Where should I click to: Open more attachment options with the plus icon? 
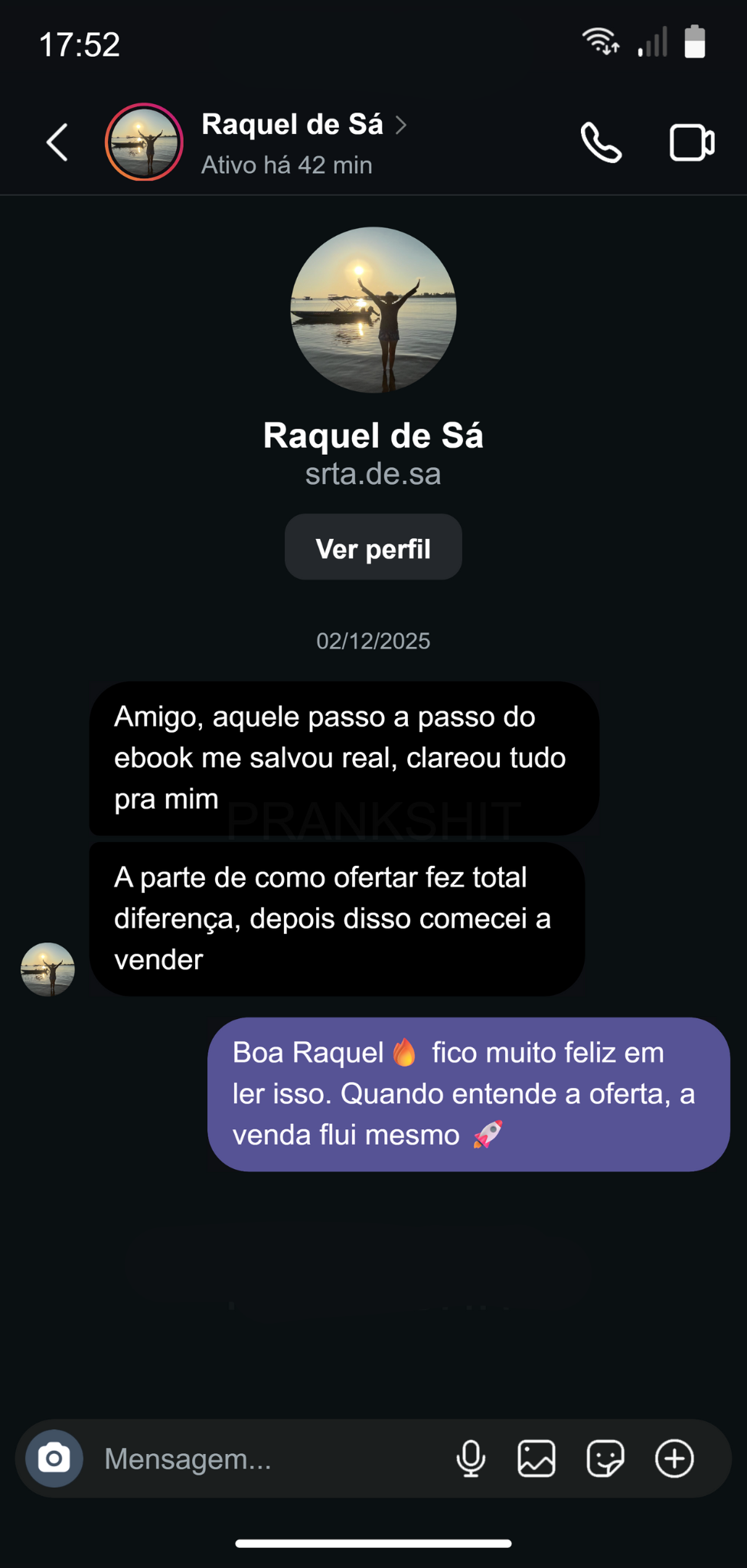674,1458
